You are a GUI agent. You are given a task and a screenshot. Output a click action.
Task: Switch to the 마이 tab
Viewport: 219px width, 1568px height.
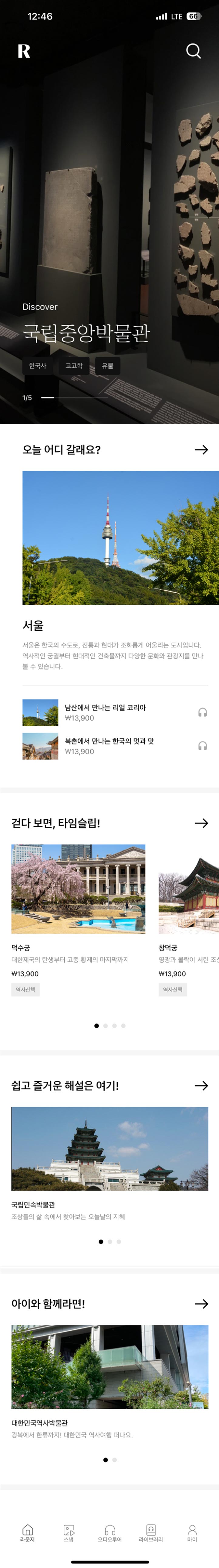192,1533
